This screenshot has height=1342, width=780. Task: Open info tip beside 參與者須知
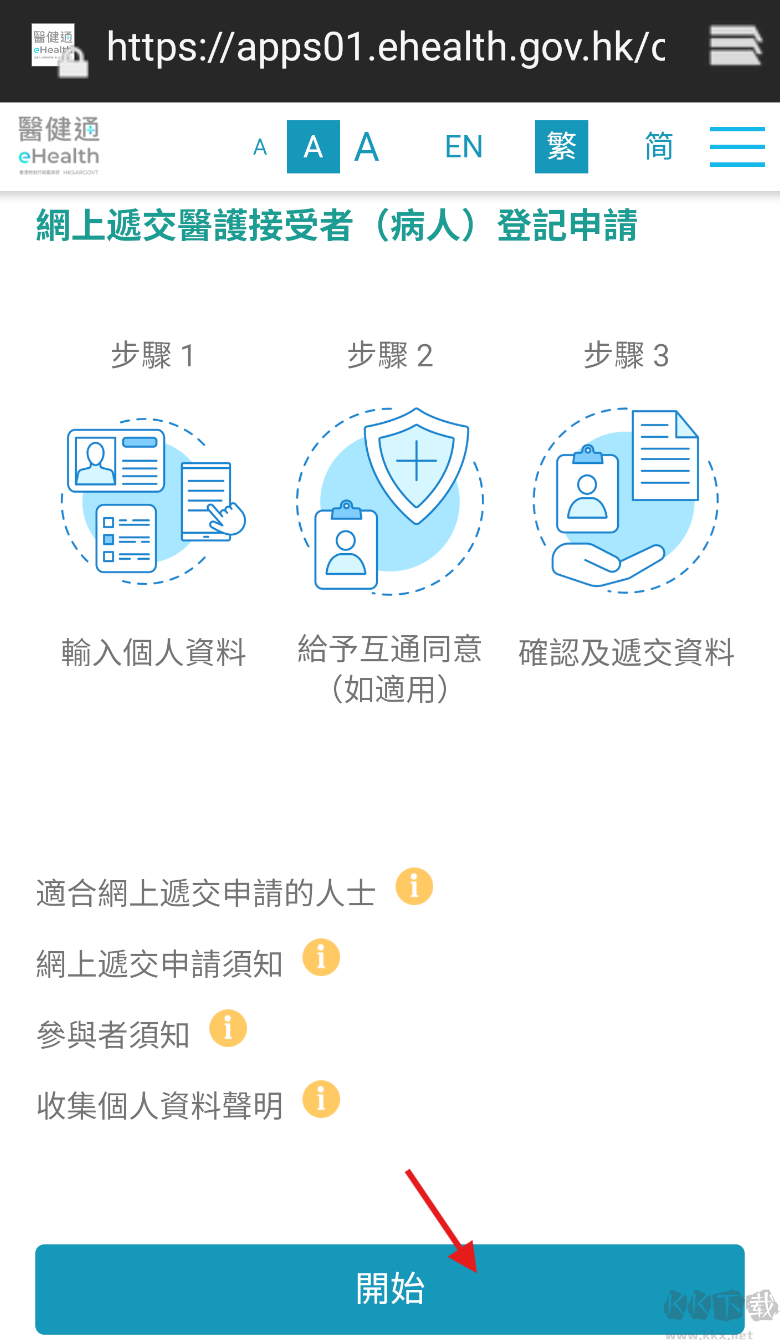[x=228, y=1029]
